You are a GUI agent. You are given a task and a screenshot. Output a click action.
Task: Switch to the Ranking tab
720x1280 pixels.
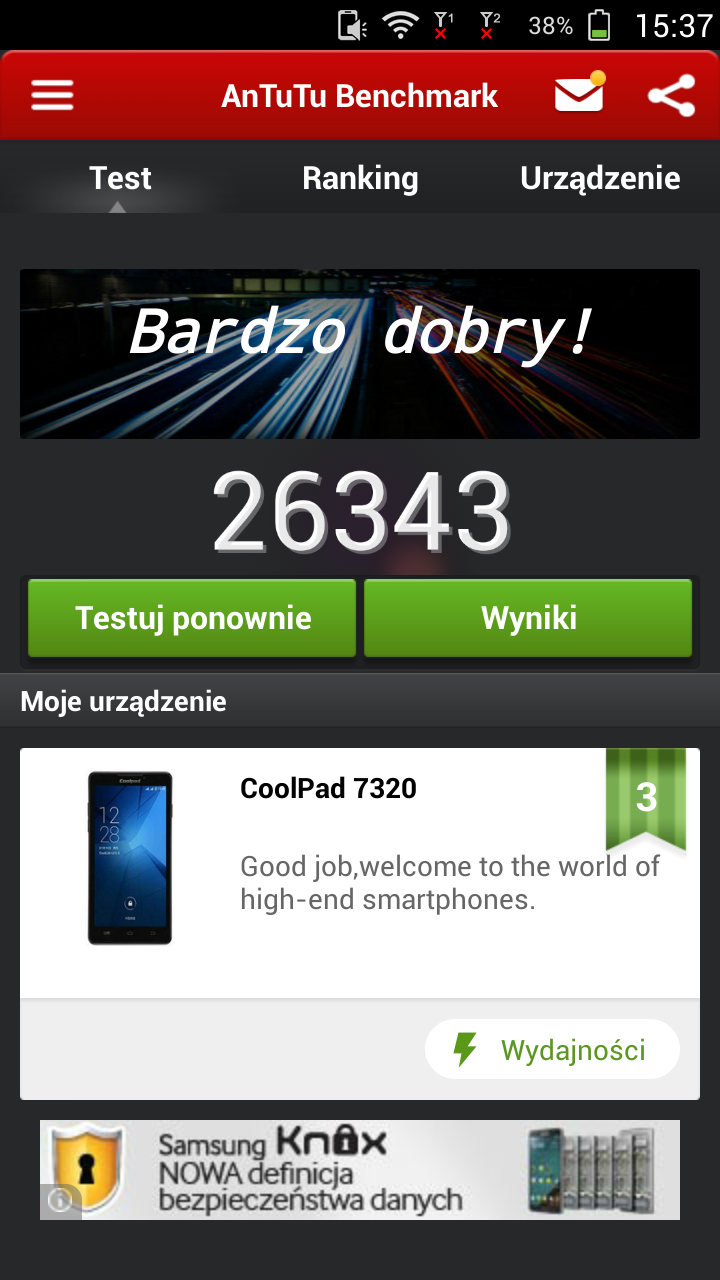[360, 179]
